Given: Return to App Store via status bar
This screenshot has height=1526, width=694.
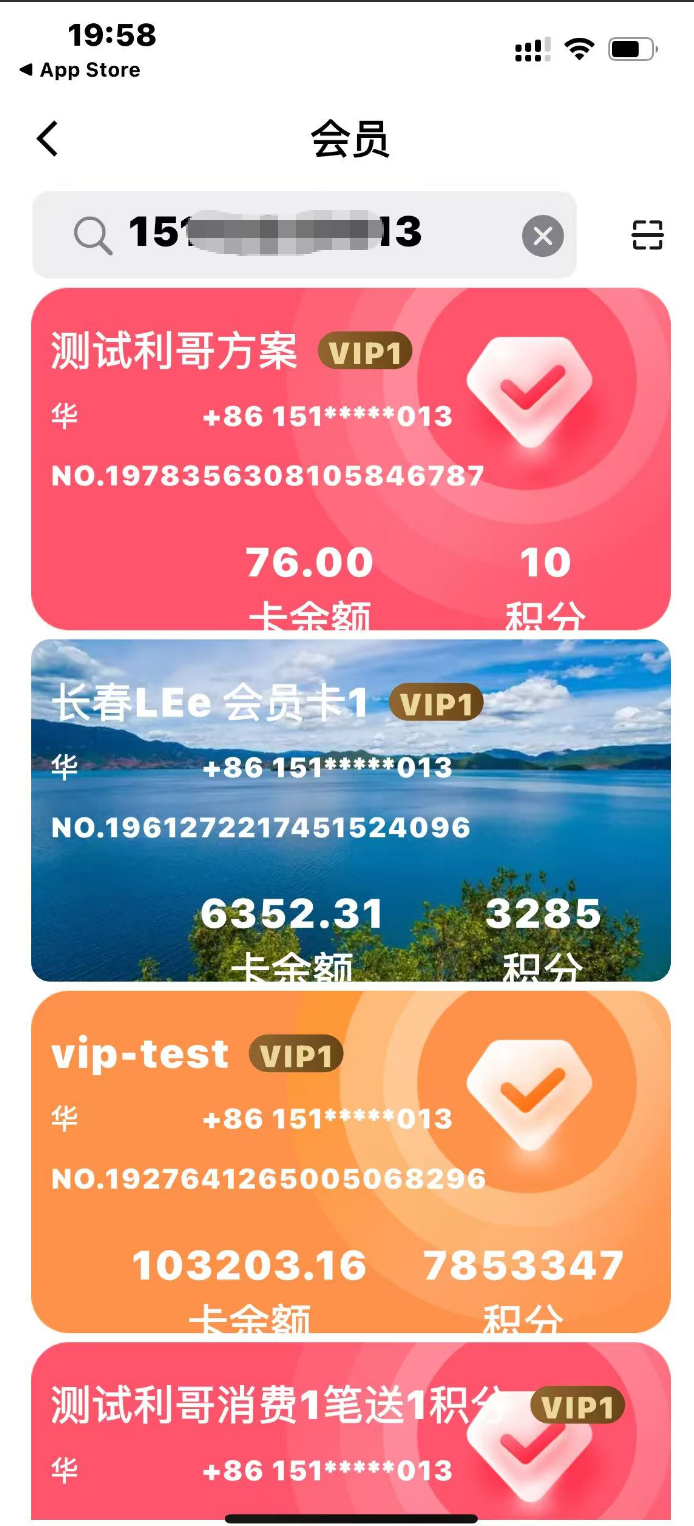Looking at the screenshot, I should click(x=80, y=70).
